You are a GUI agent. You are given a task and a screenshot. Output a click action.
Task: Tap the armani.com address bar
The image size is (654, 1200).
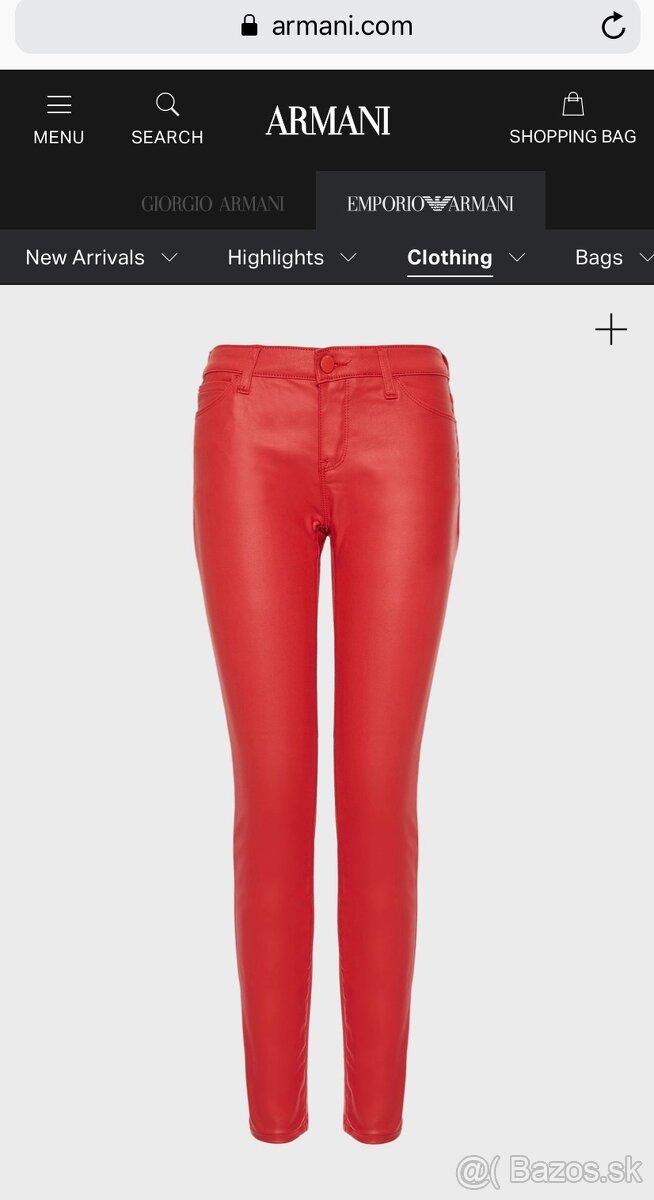coord(327,26)
